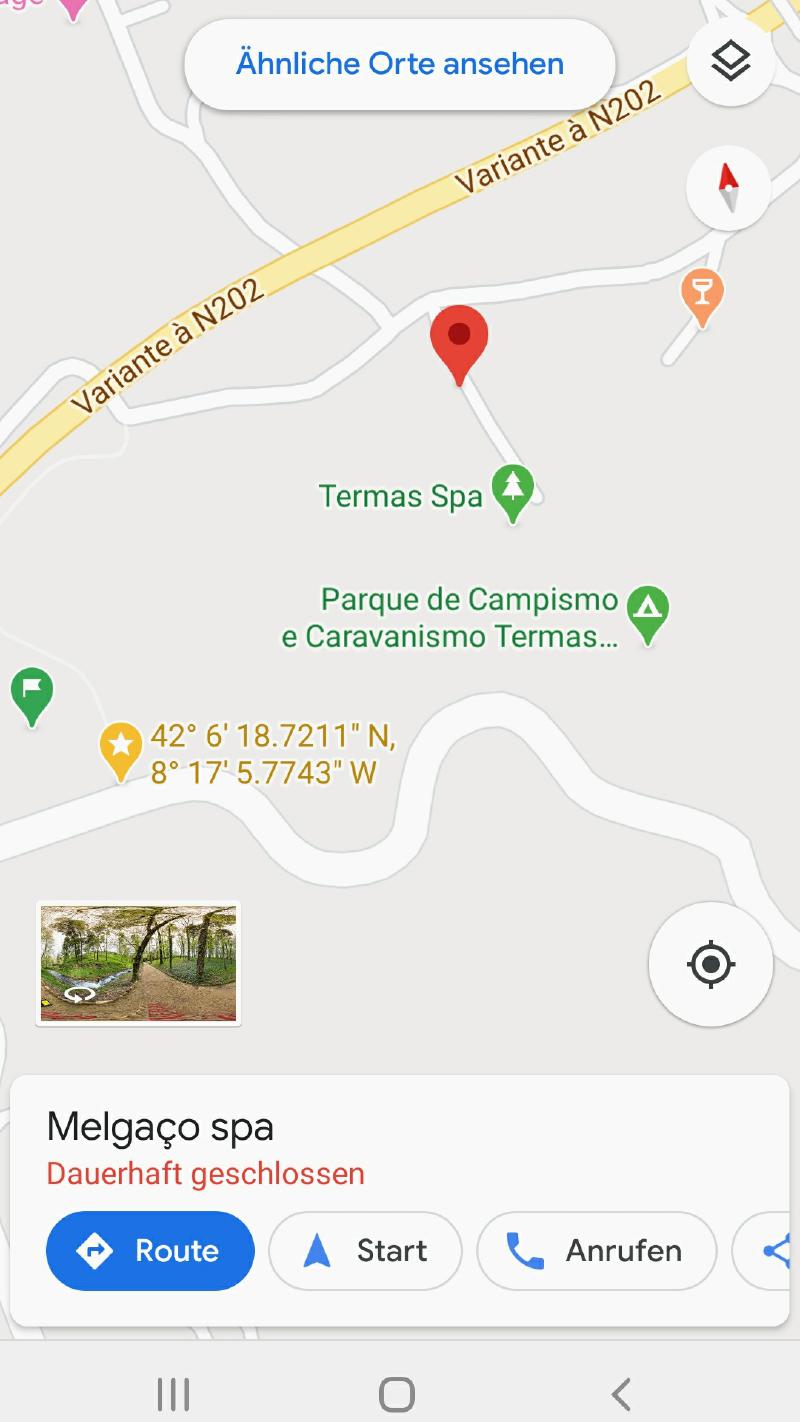Viewport: 800px width, 1422px height.
Task: Open the Street View photo thumbnail
Action: point(138,963)
